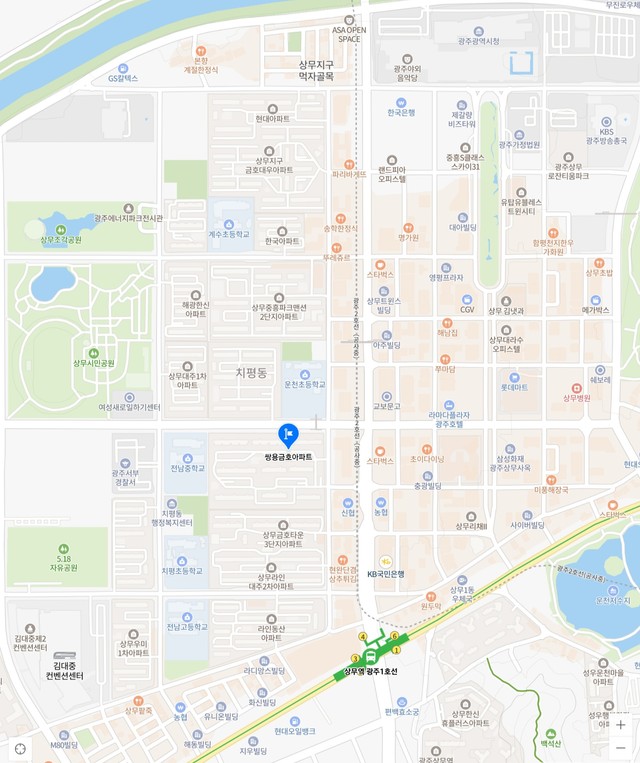Center the map on my current location
This screenshot has height=763, width=640.
coord(19,746)
